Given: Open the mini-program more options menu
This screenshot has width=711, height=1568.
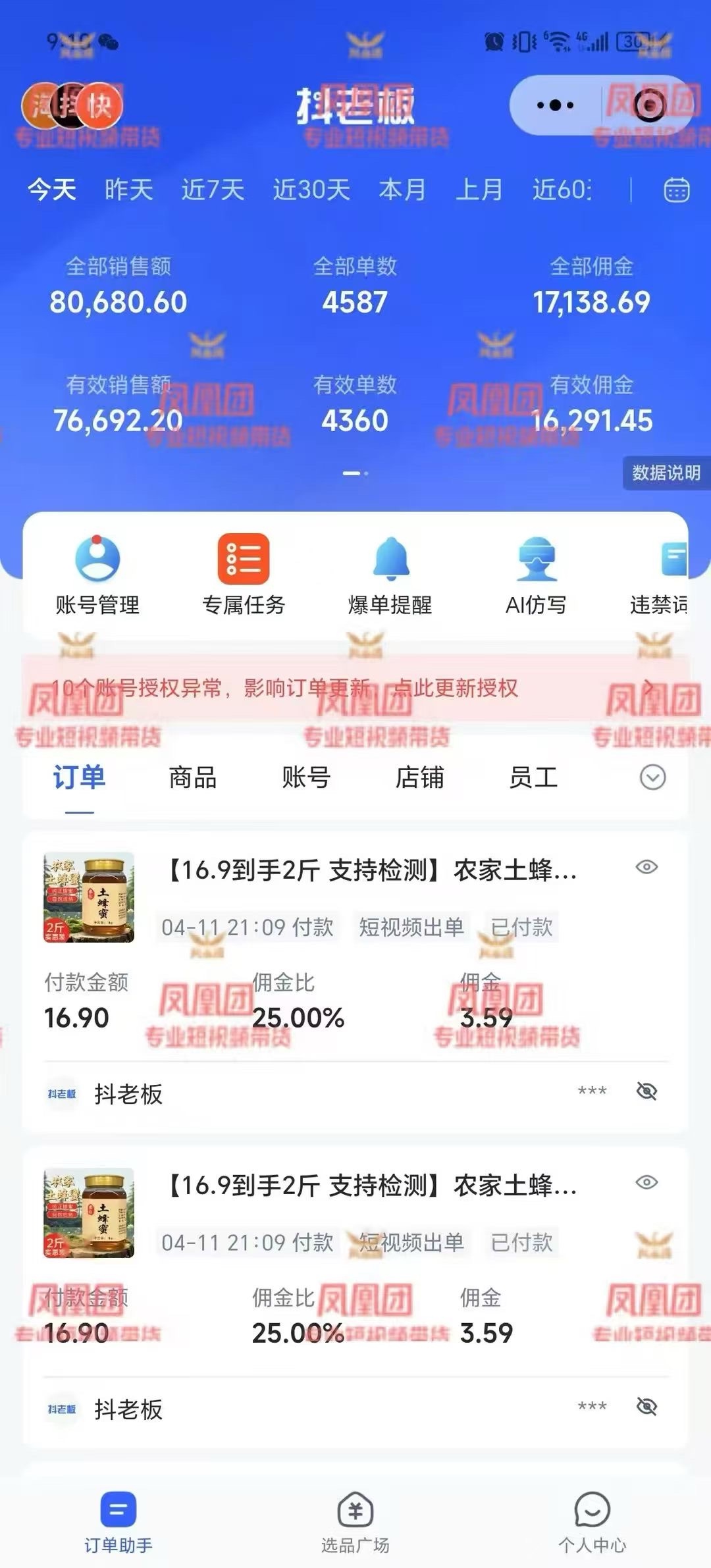Looking at the screenshot, I should tap(555, 105).
